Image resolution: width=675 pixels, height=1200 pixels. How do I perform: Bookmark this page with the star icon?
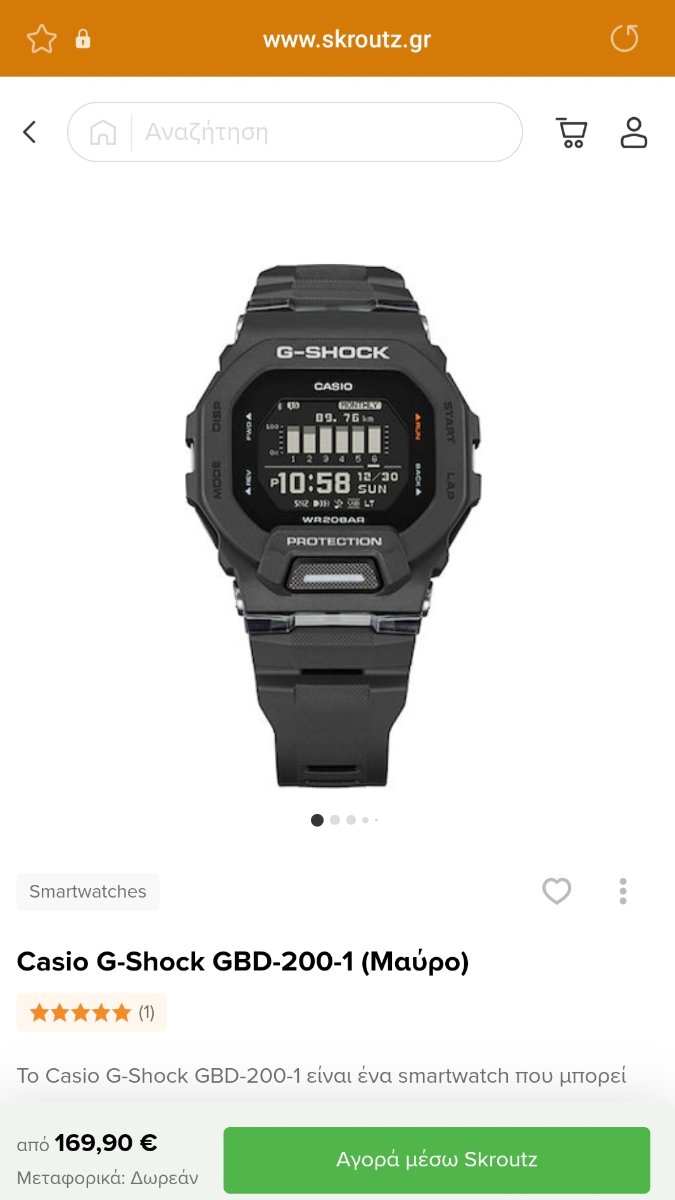41,39
